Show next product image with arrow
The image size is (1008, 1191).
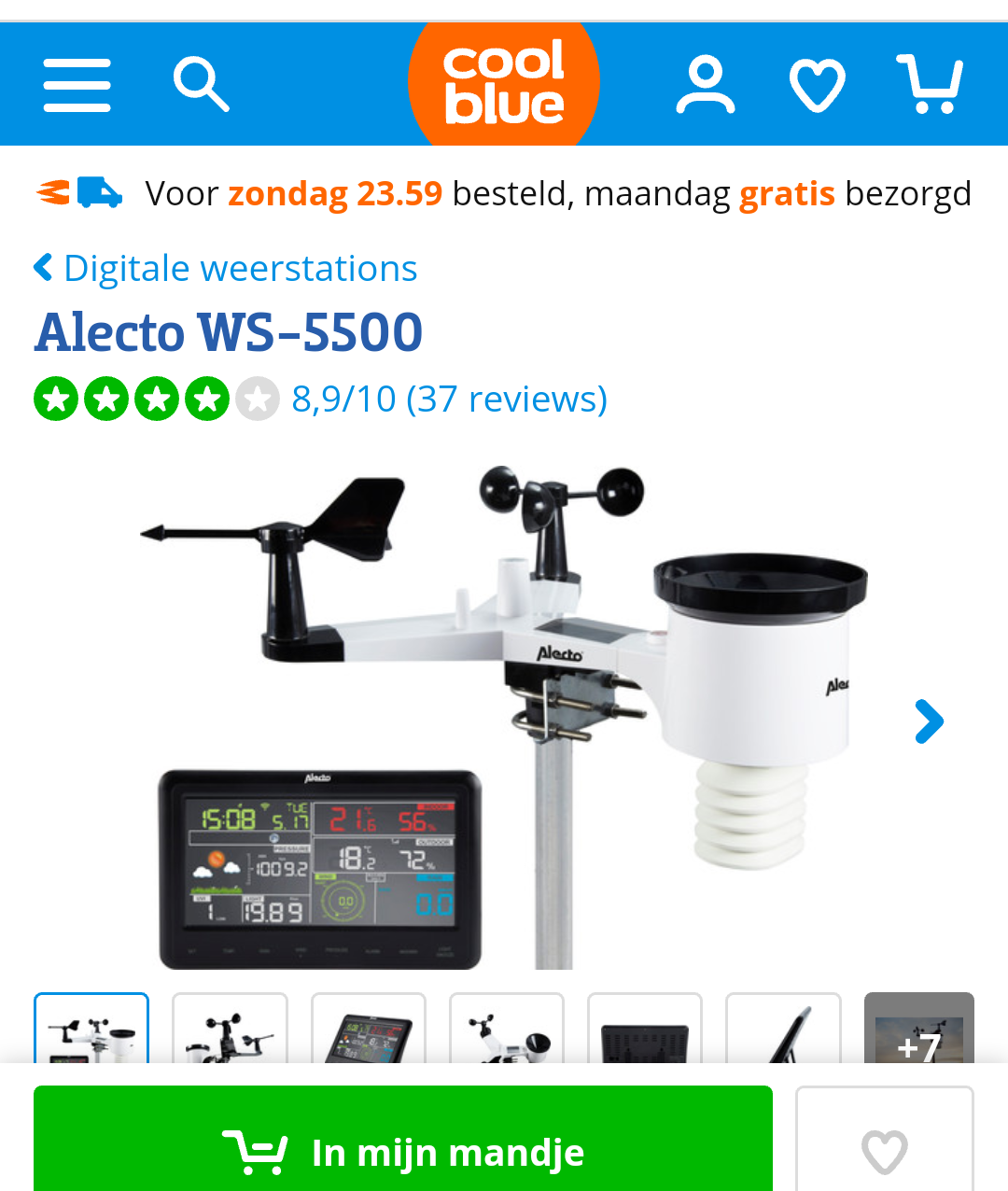pos(929,722)
